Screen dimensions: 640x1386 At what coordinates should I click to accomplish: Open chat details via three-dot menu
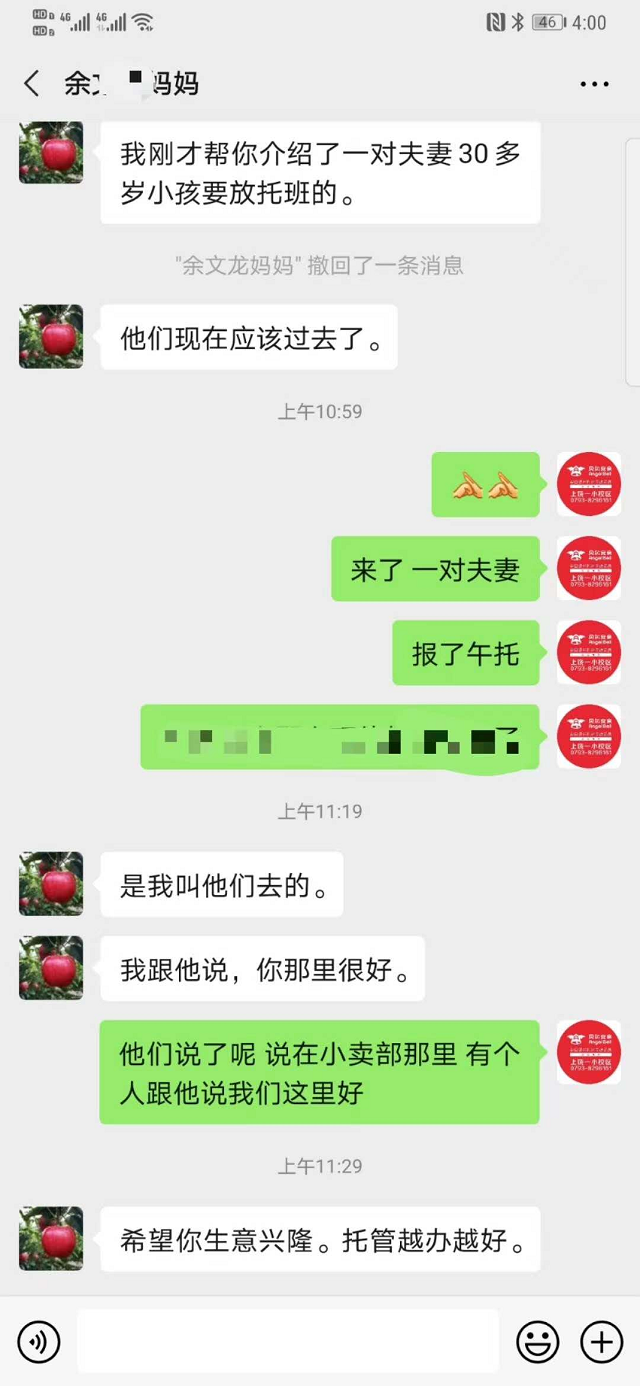tap(595, 83)
